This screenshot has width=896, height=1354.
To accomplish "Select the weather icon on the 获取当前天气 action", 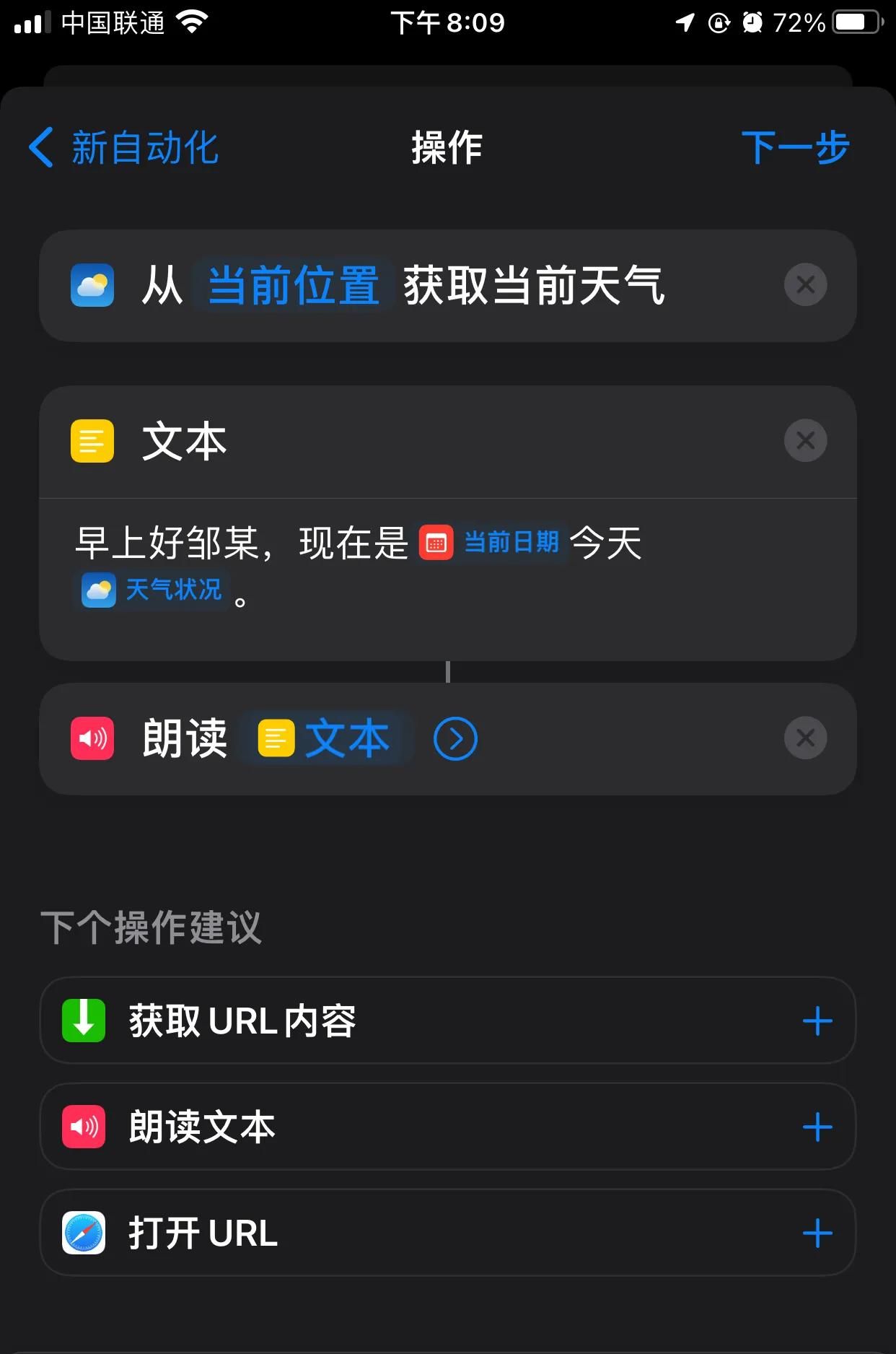I will coord(92,286).
